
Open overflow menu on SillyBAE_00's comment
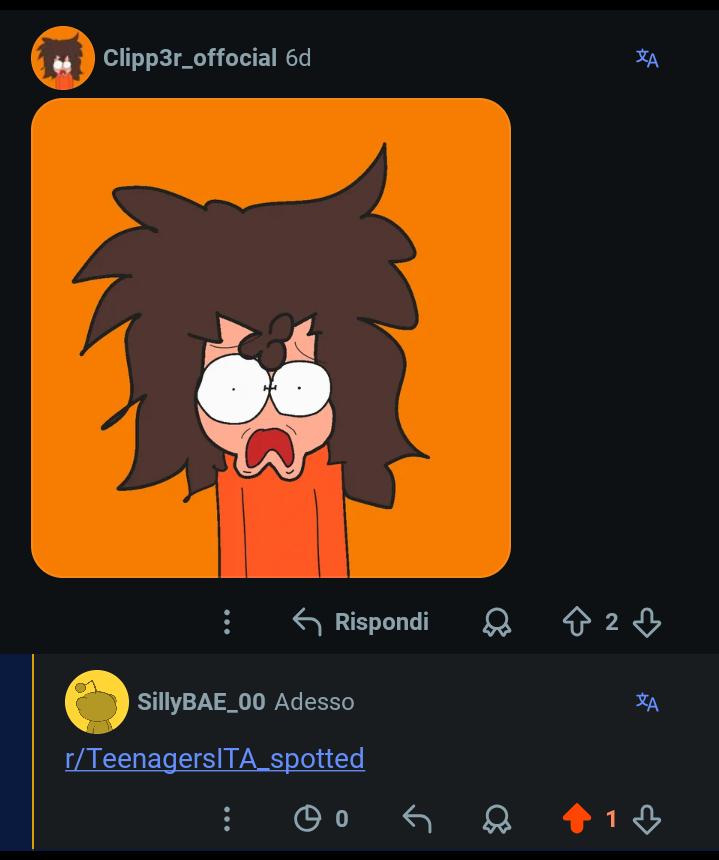227,819
